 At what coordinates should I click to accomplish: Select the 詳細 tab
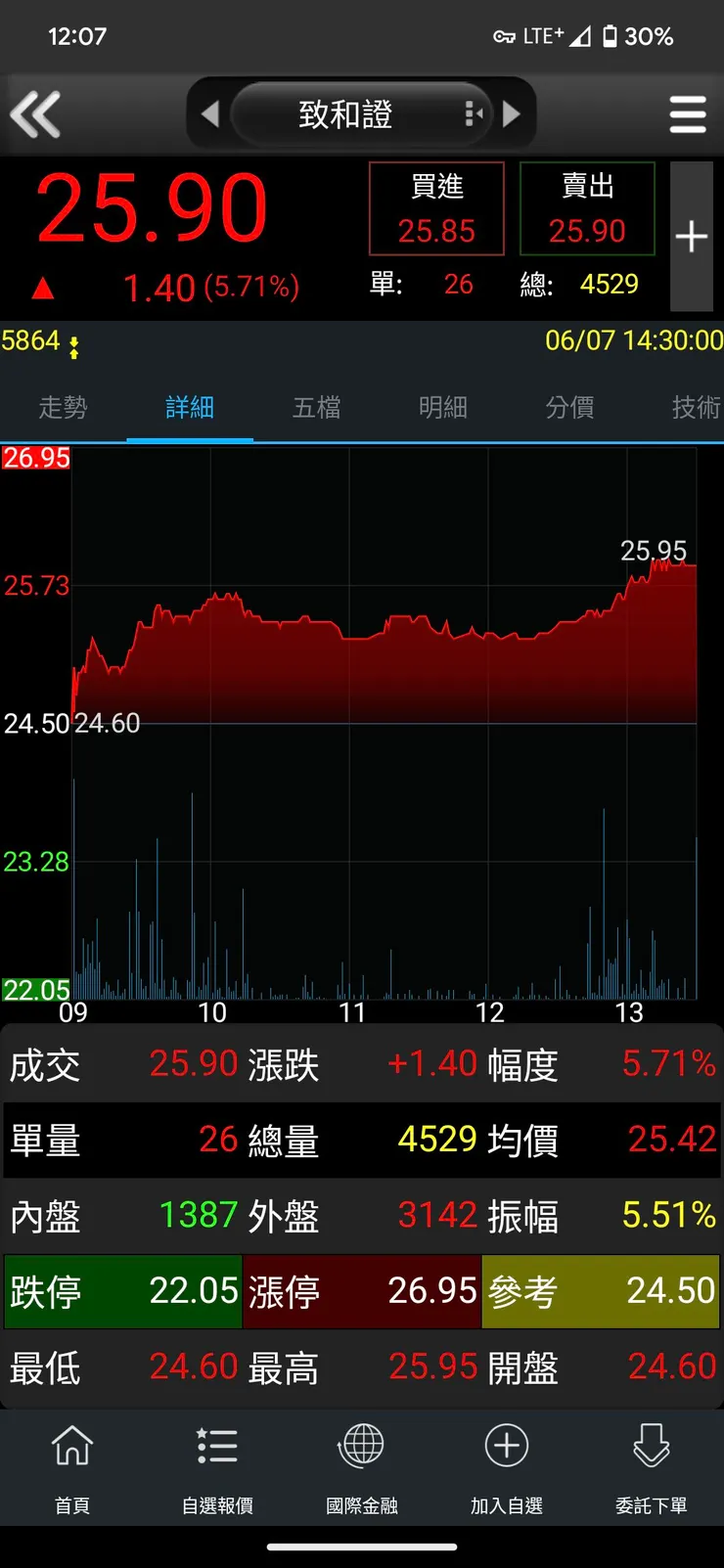190,407
